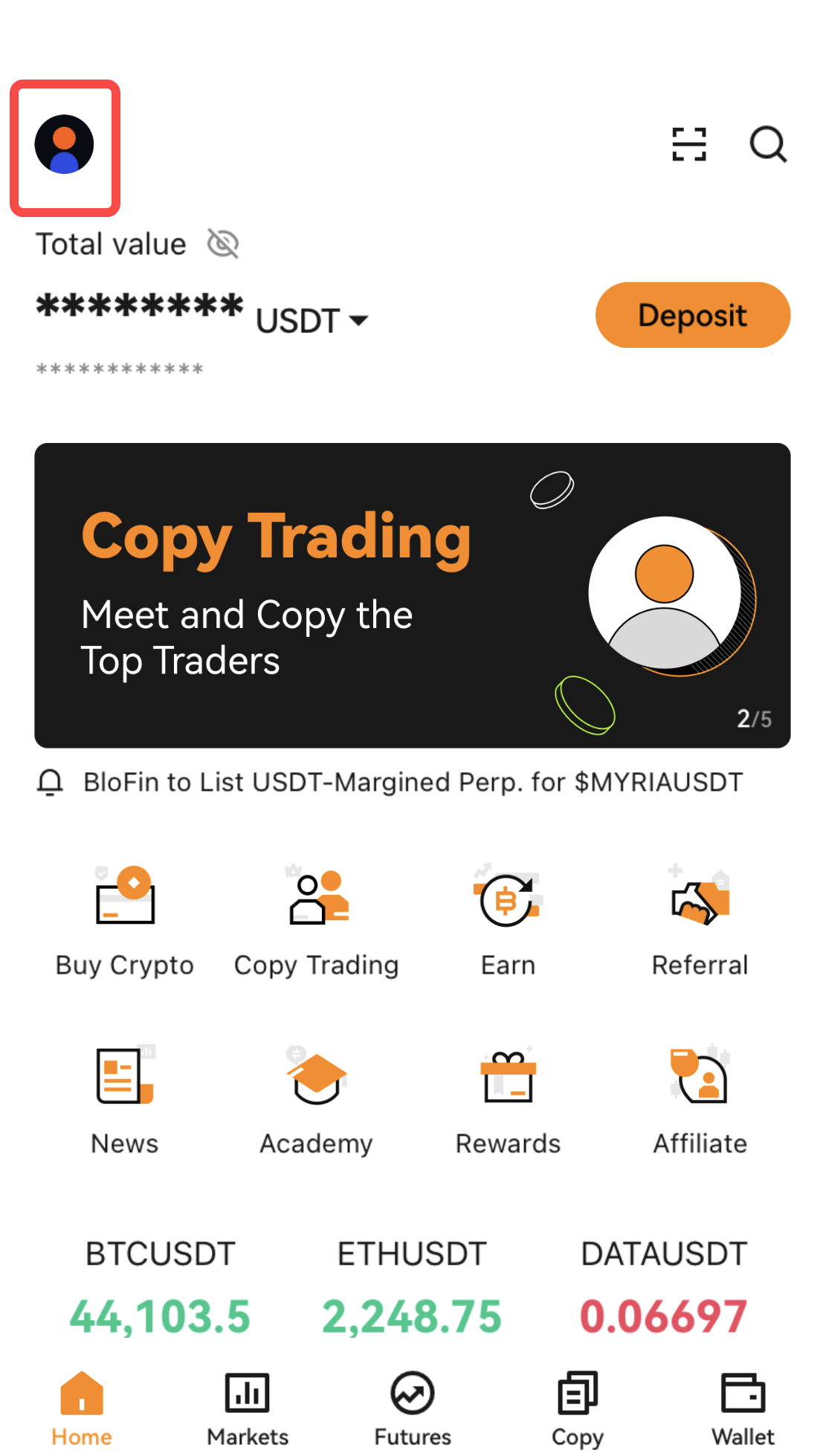
Task: Open the Copy Trading banner
Action: (412, 595)
